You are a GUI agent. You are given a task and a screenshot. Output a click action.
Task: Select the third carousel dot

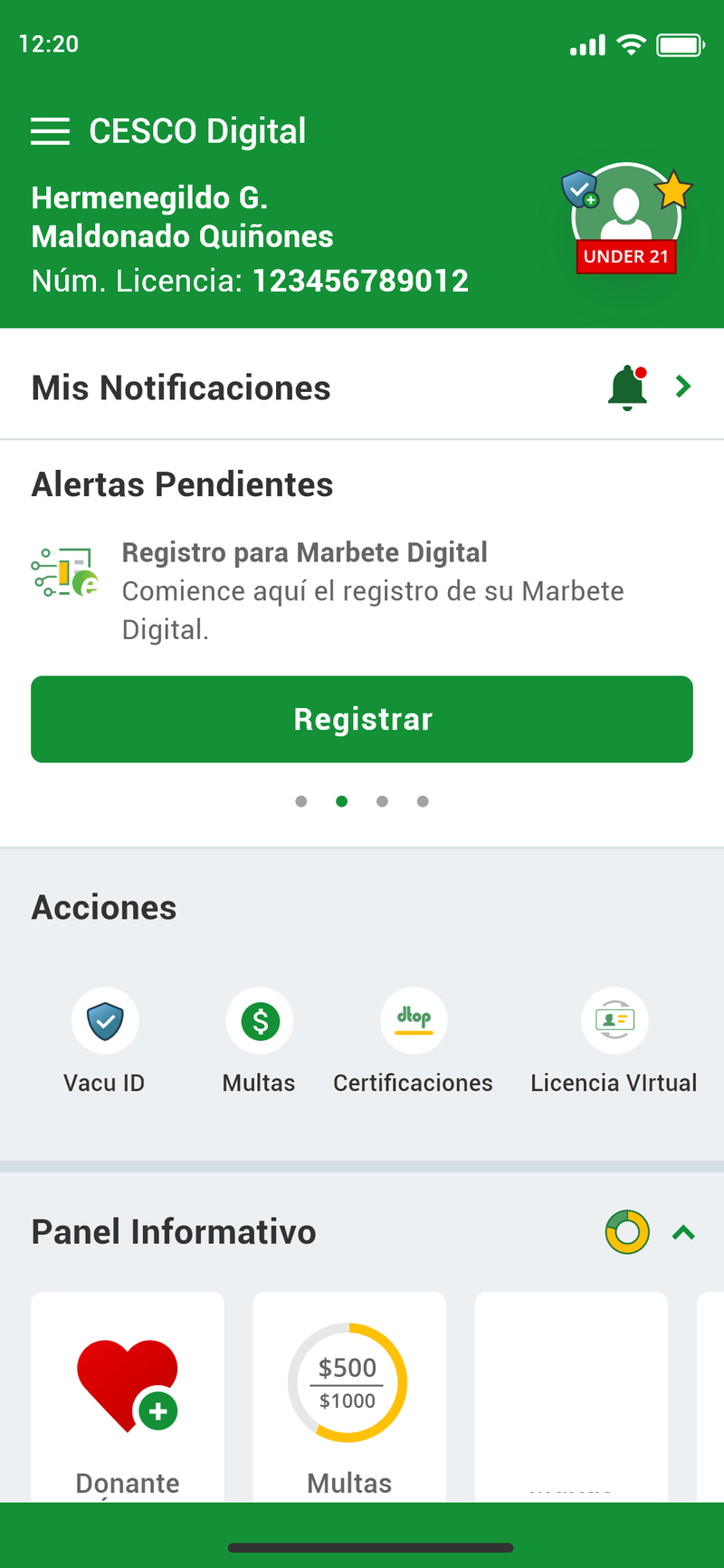pos(382,801)
